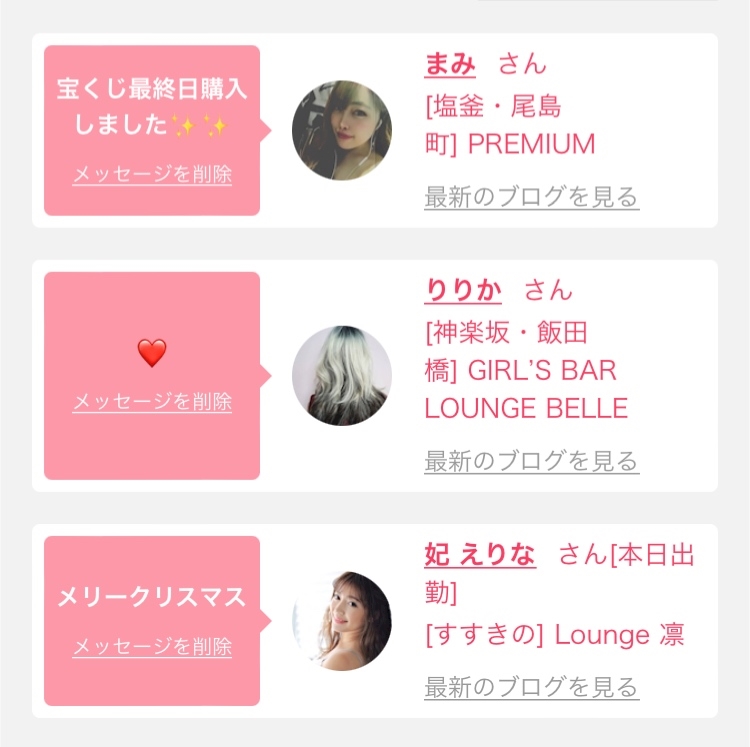The height and width of the screenshot is (747, 750).
Task: Tap まみ's profile photo
Action: point(341,130)
